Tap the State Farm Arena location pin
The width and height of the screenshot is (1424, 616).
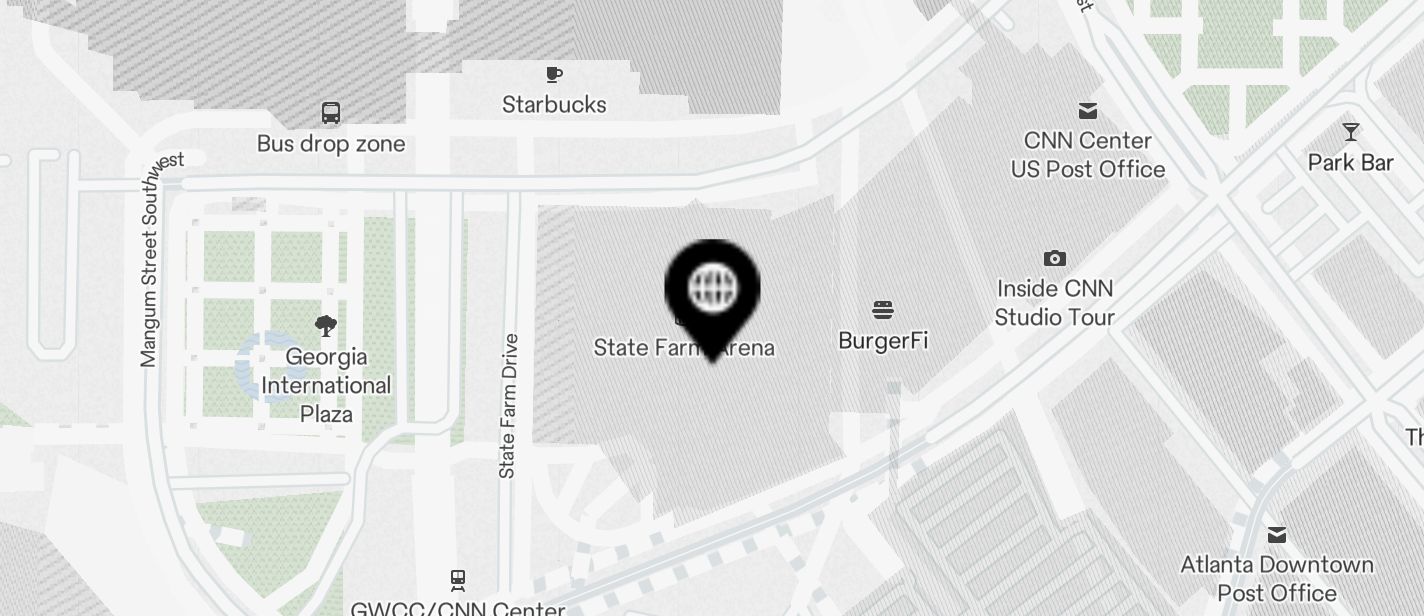tap(712, 290)
